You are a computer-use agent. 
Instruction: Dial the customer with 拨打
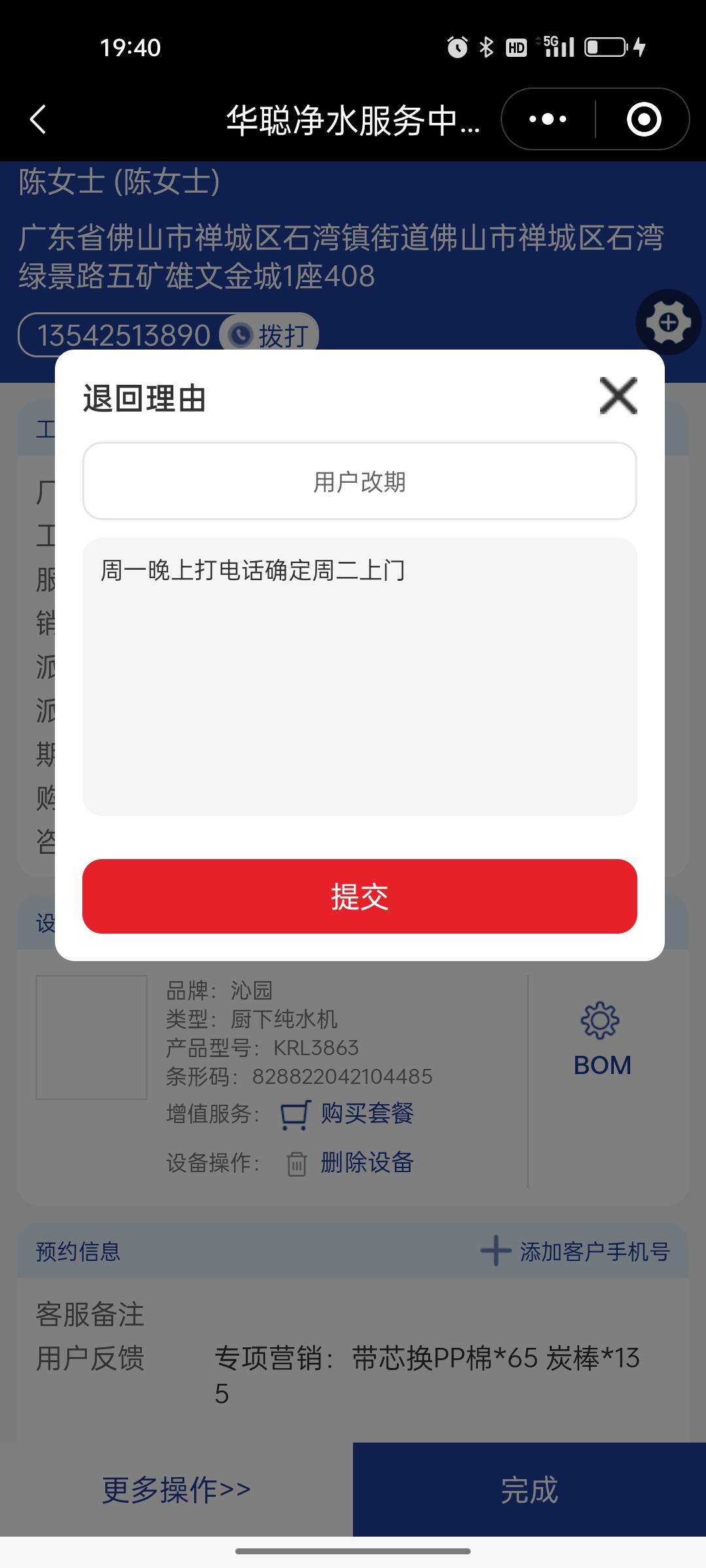click(x=270, y=336)
